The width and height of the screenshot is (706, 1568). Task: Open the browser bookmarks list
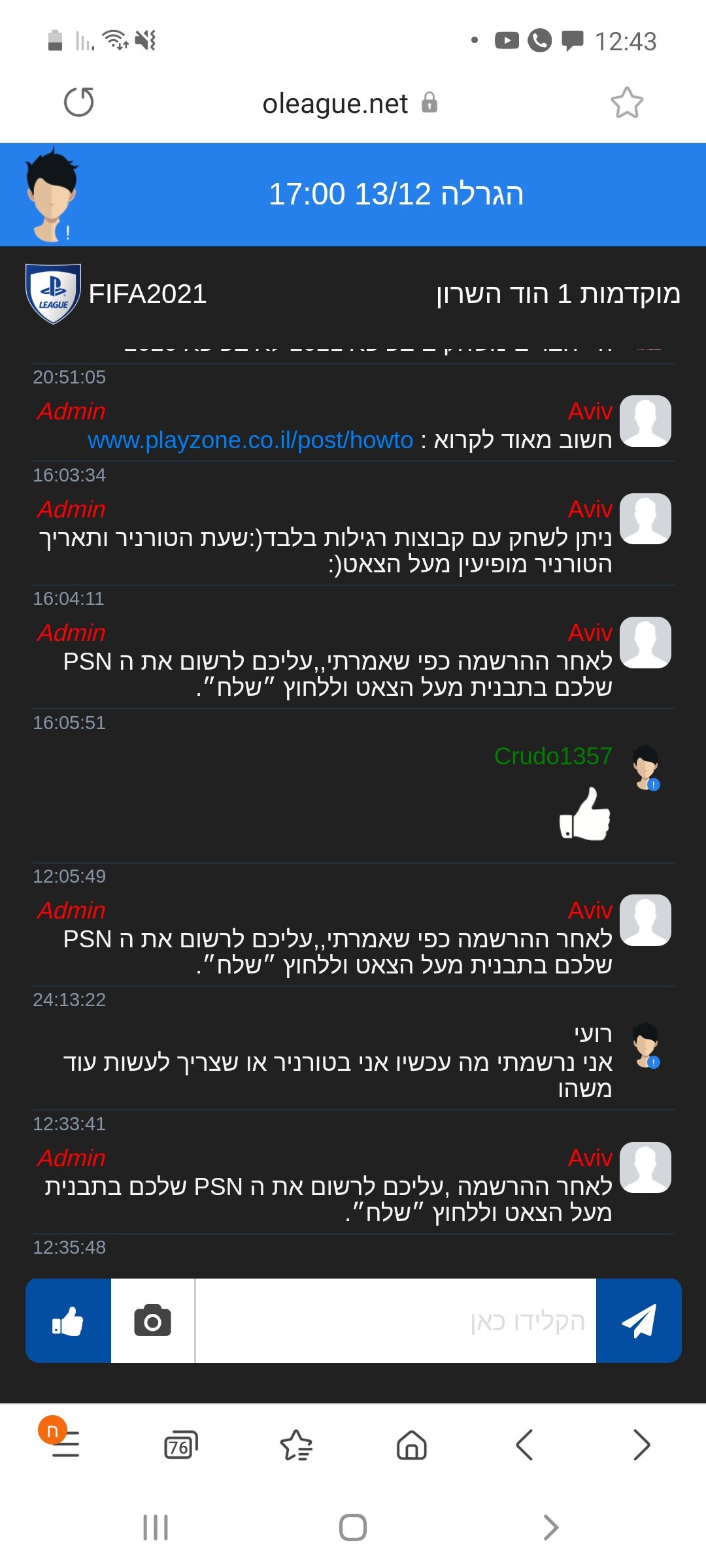296,1445
